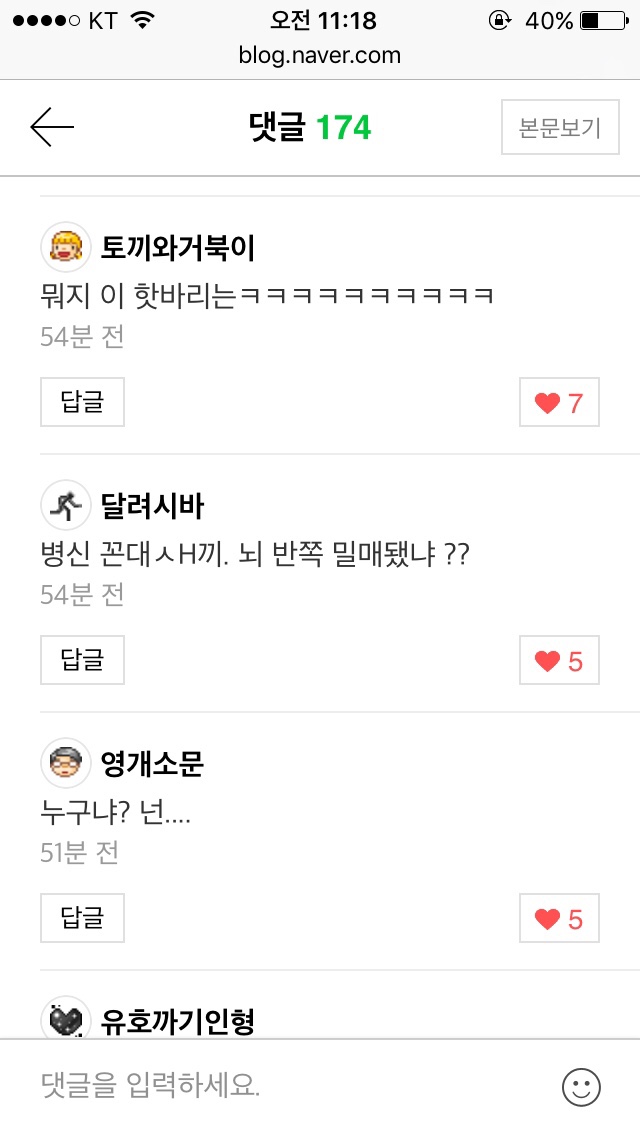This screenshot has height=1136, width=640.
Task: Reply to 토끼와거북이's comment
Action: (x=82, y=403)
